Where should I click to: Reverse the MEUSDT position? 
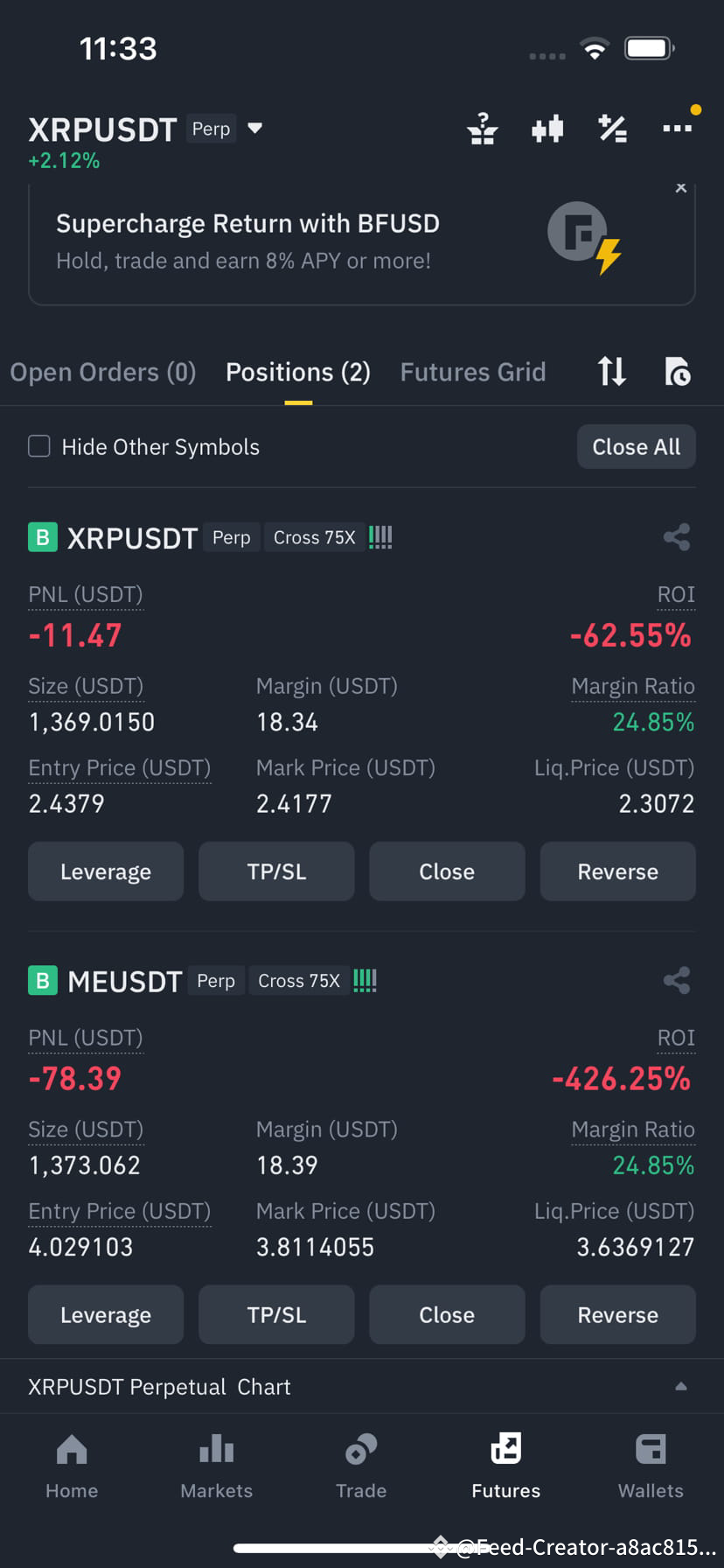point(617,1314)
